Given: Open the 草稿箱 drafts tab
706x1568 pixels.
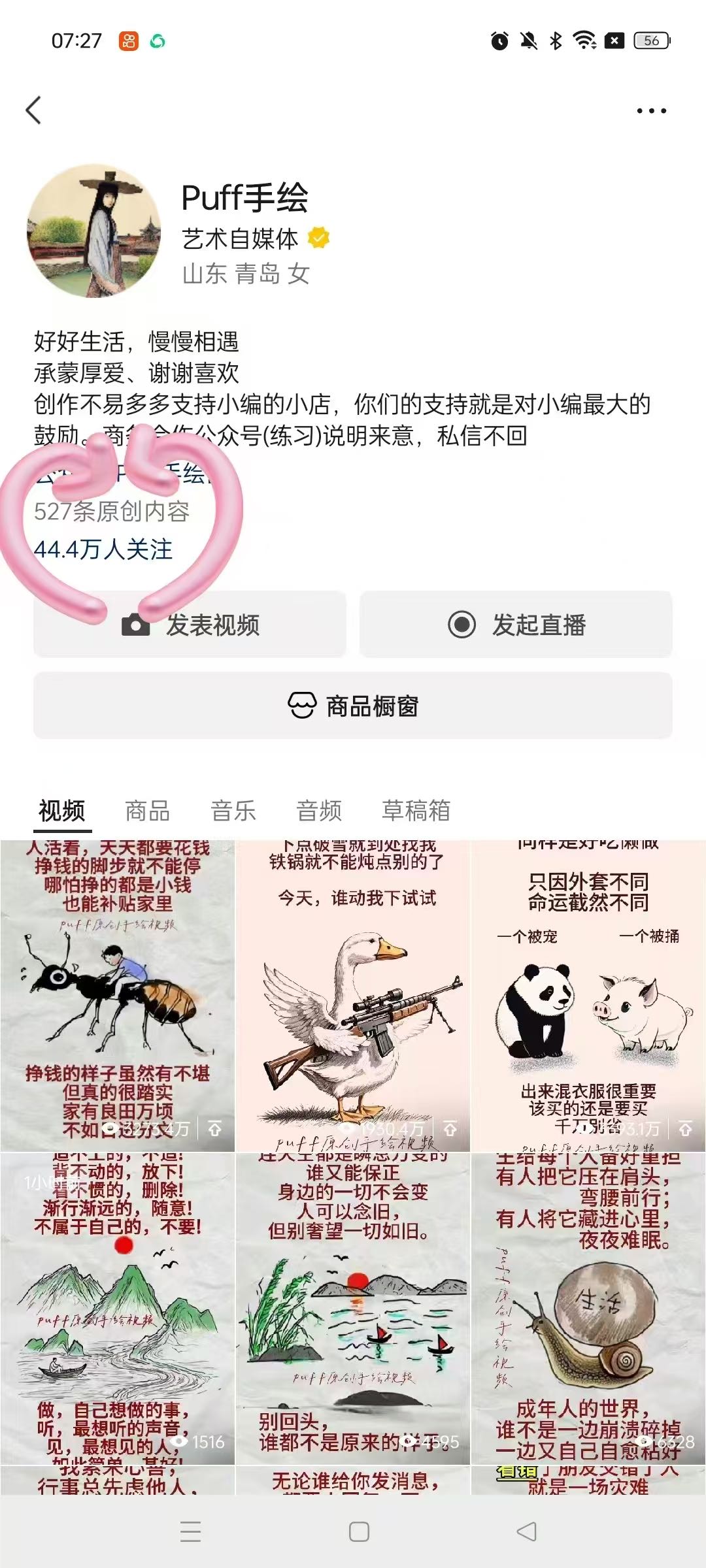Looking at the screenshot, I should coord(416,811).
